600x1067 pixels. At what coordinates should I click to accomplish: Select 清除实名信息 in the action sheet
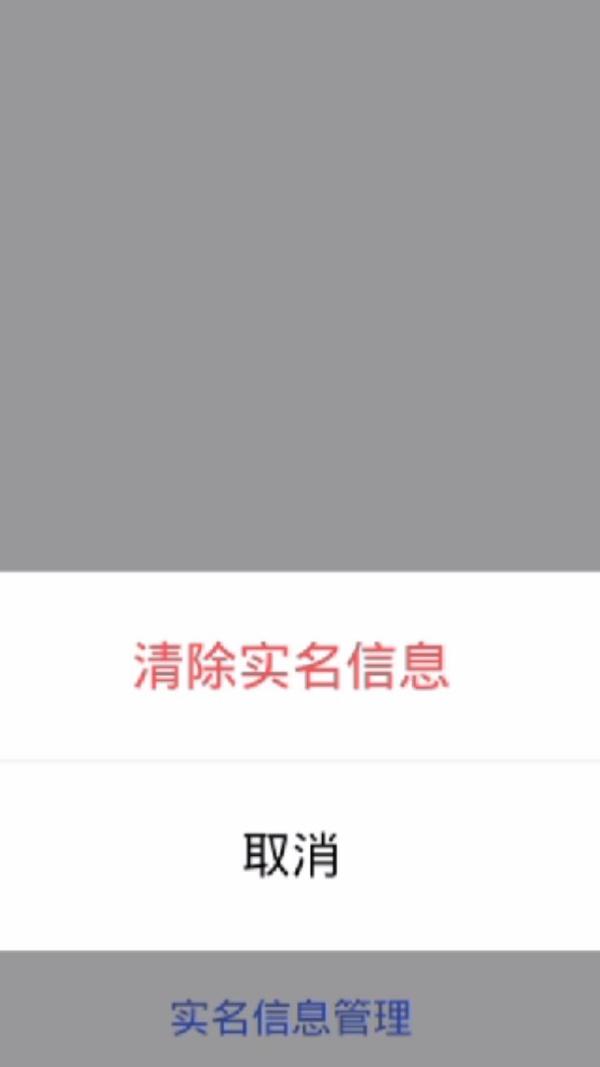(x=300, y=666)
